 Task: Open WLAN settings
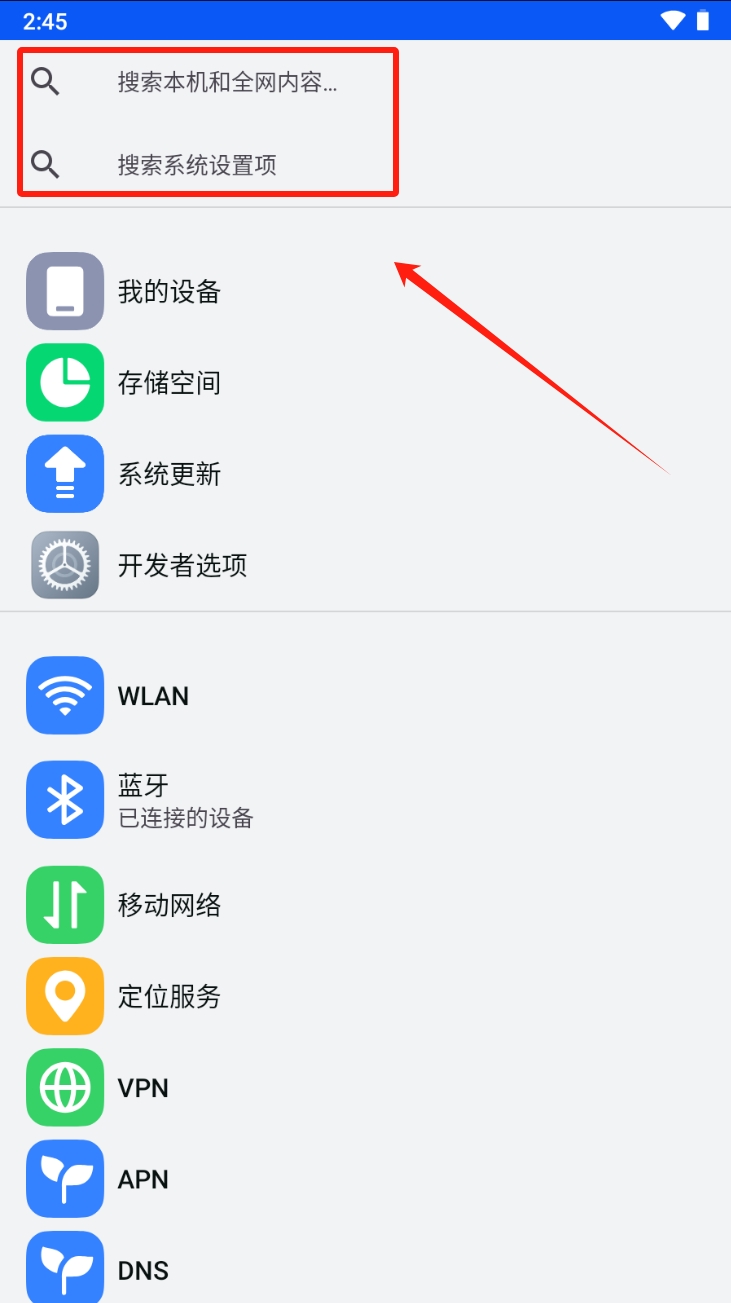click(365, 695)
